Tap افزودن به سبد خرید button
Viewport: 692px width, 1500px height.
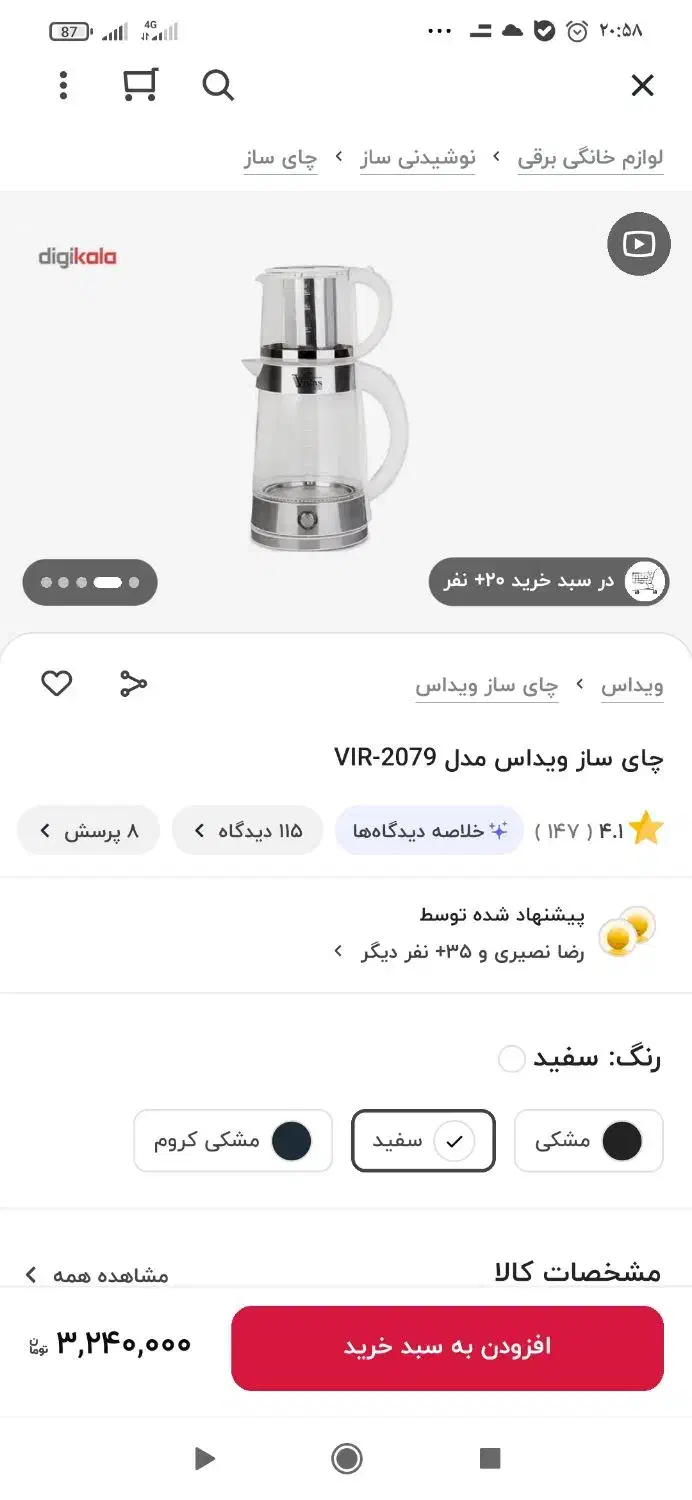click(x=447, y=1347)
